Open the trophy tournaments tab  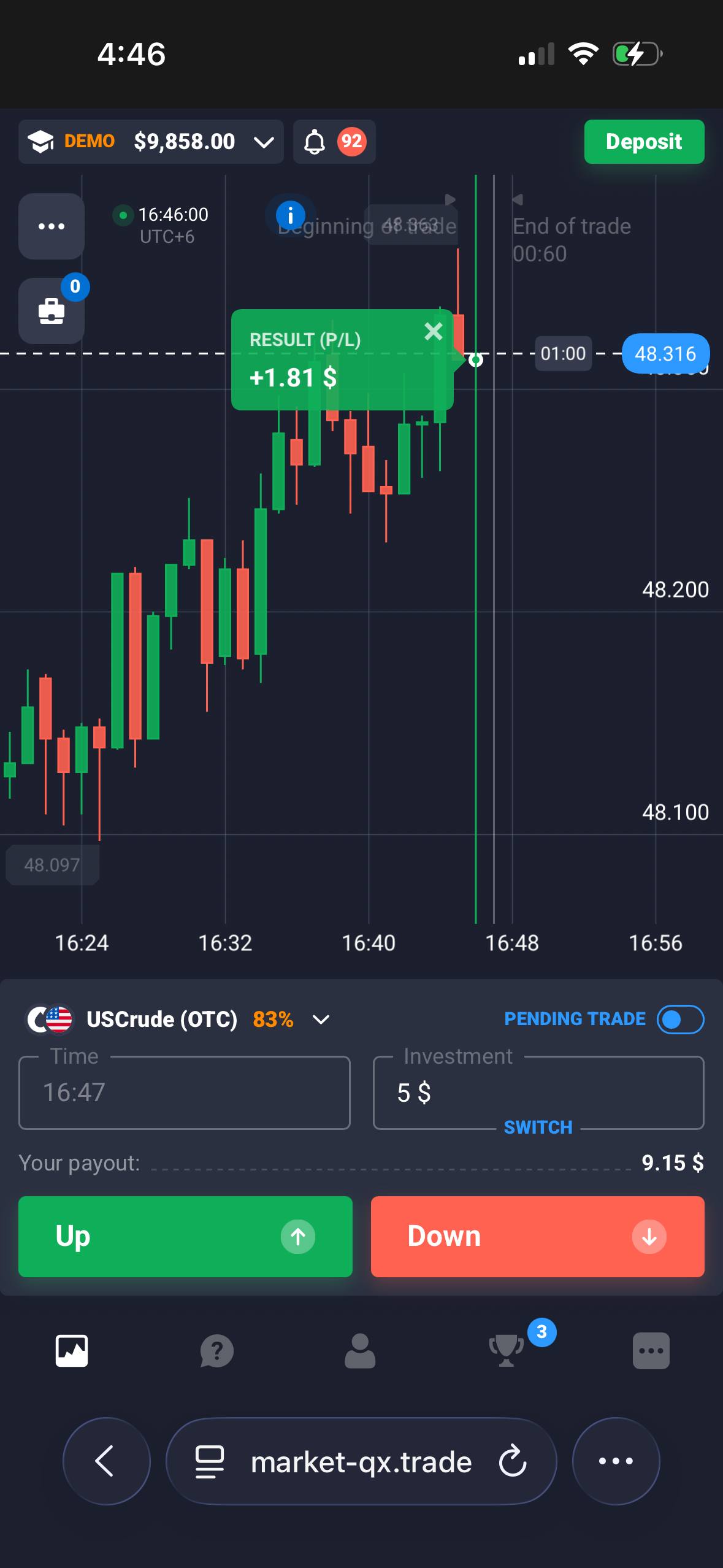tap(506, 1351)
